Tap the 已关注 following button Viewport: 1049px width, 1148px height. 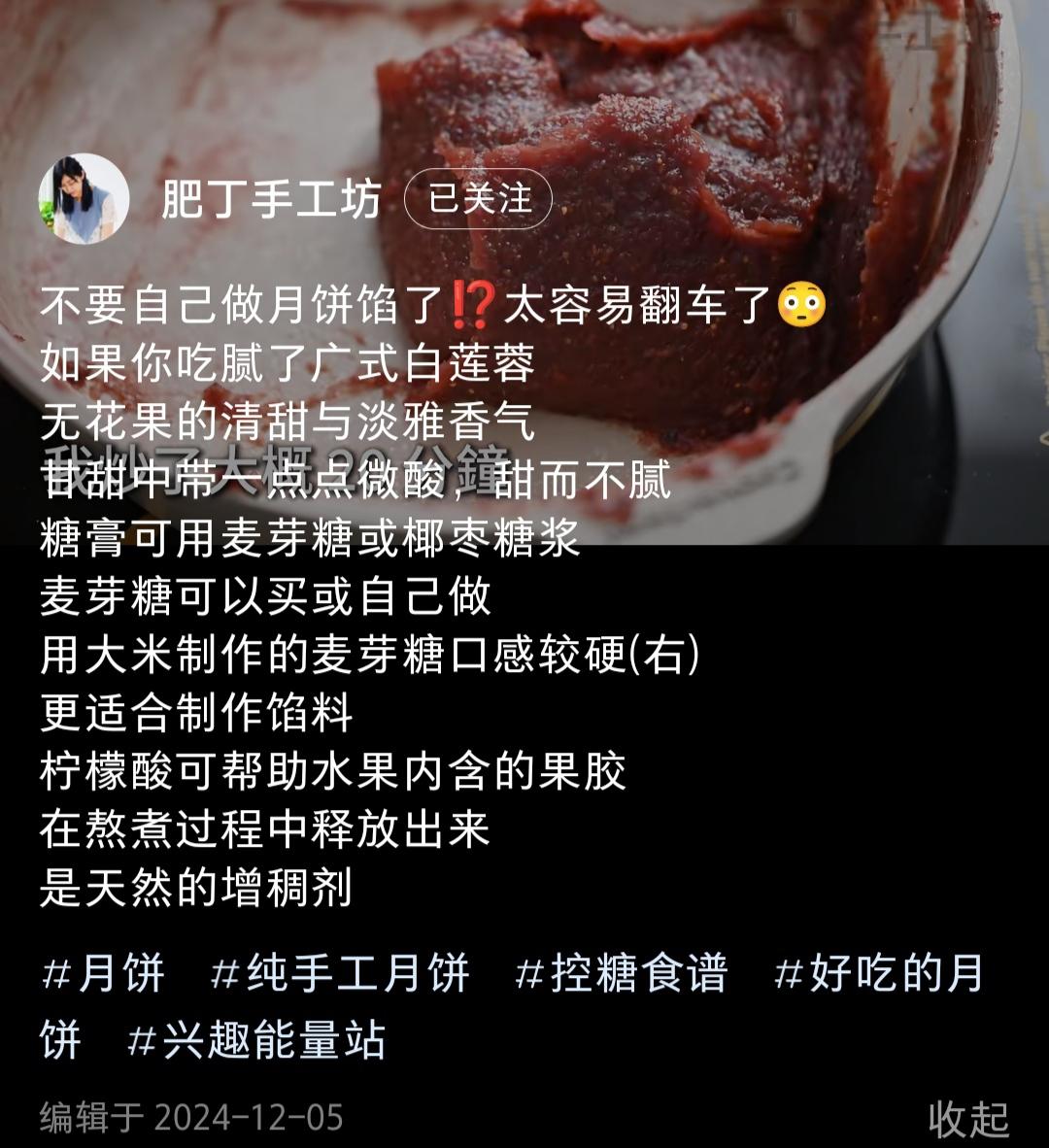coord(479,199)
